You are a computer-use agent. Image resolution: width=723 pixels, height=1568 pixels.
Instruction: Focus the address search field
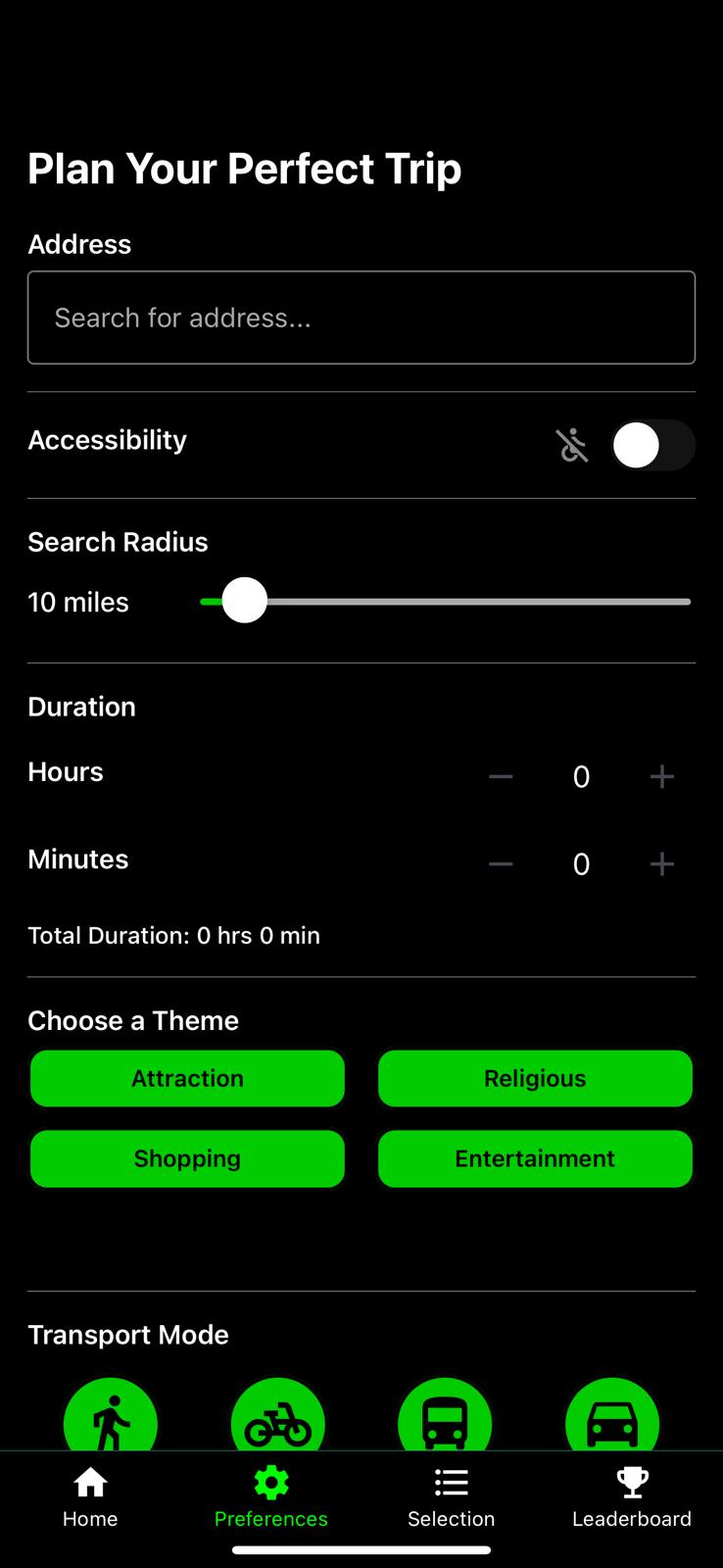(361, 318)
